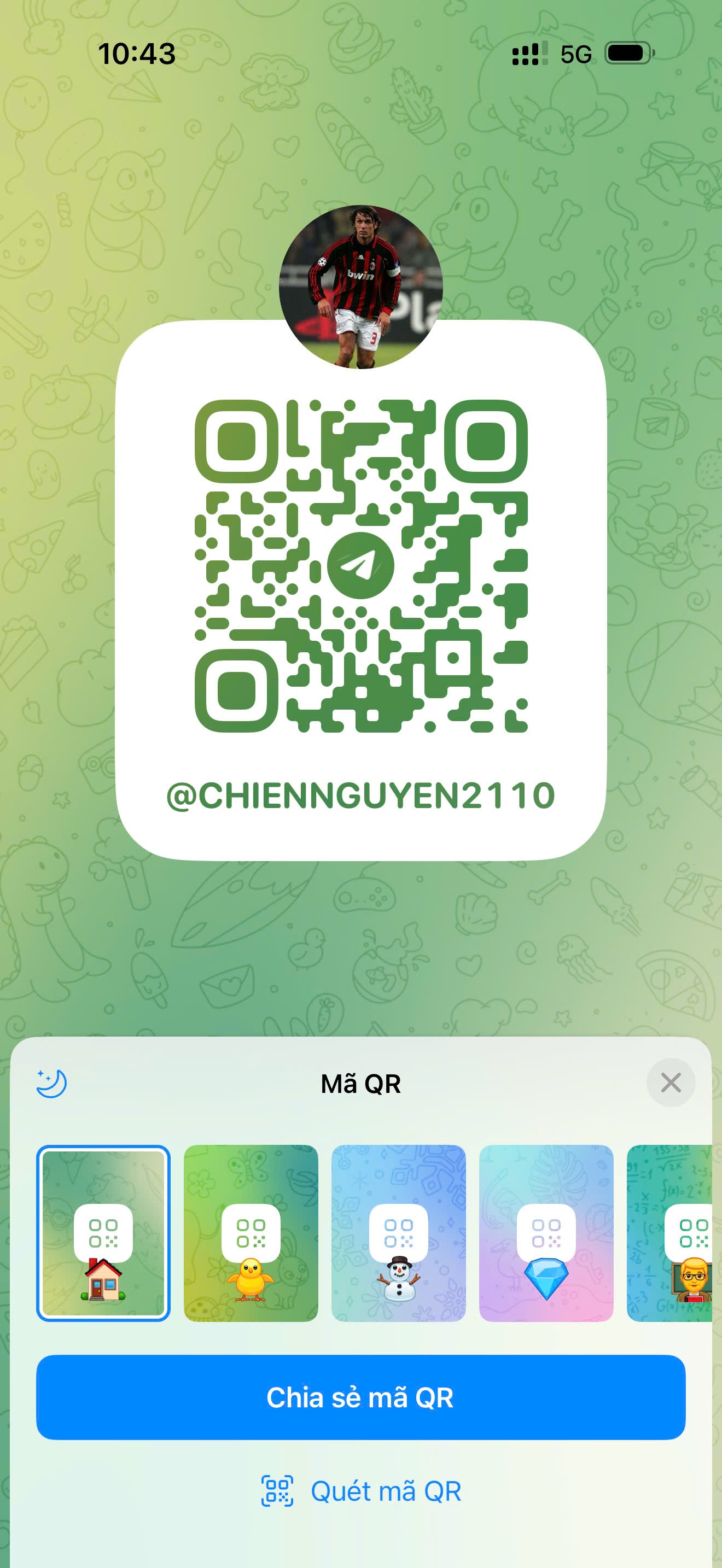Screen dimensions: 722x1568
Task: Close the Mã QR panel
Action: pyautogui.click(x=670, y=1083)
